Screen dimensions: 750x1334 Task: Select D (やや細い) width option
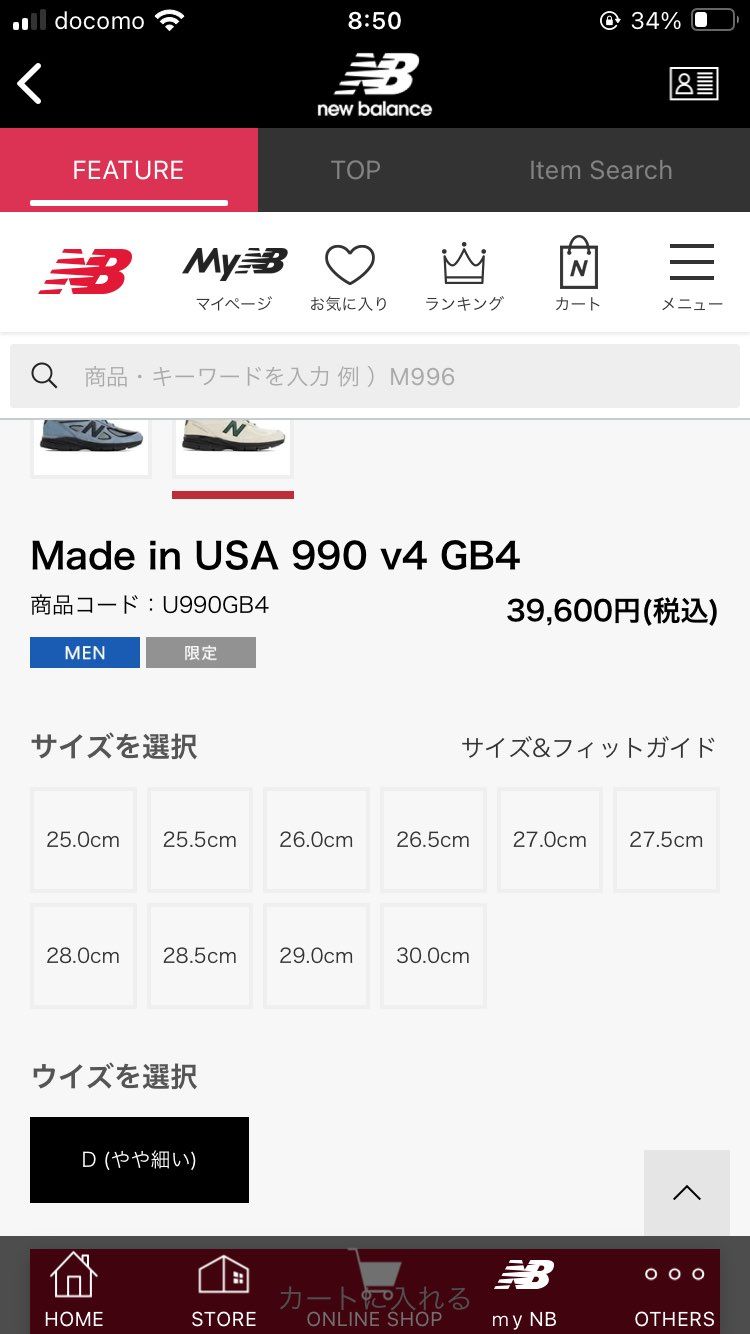click(x=139, y=1160)
